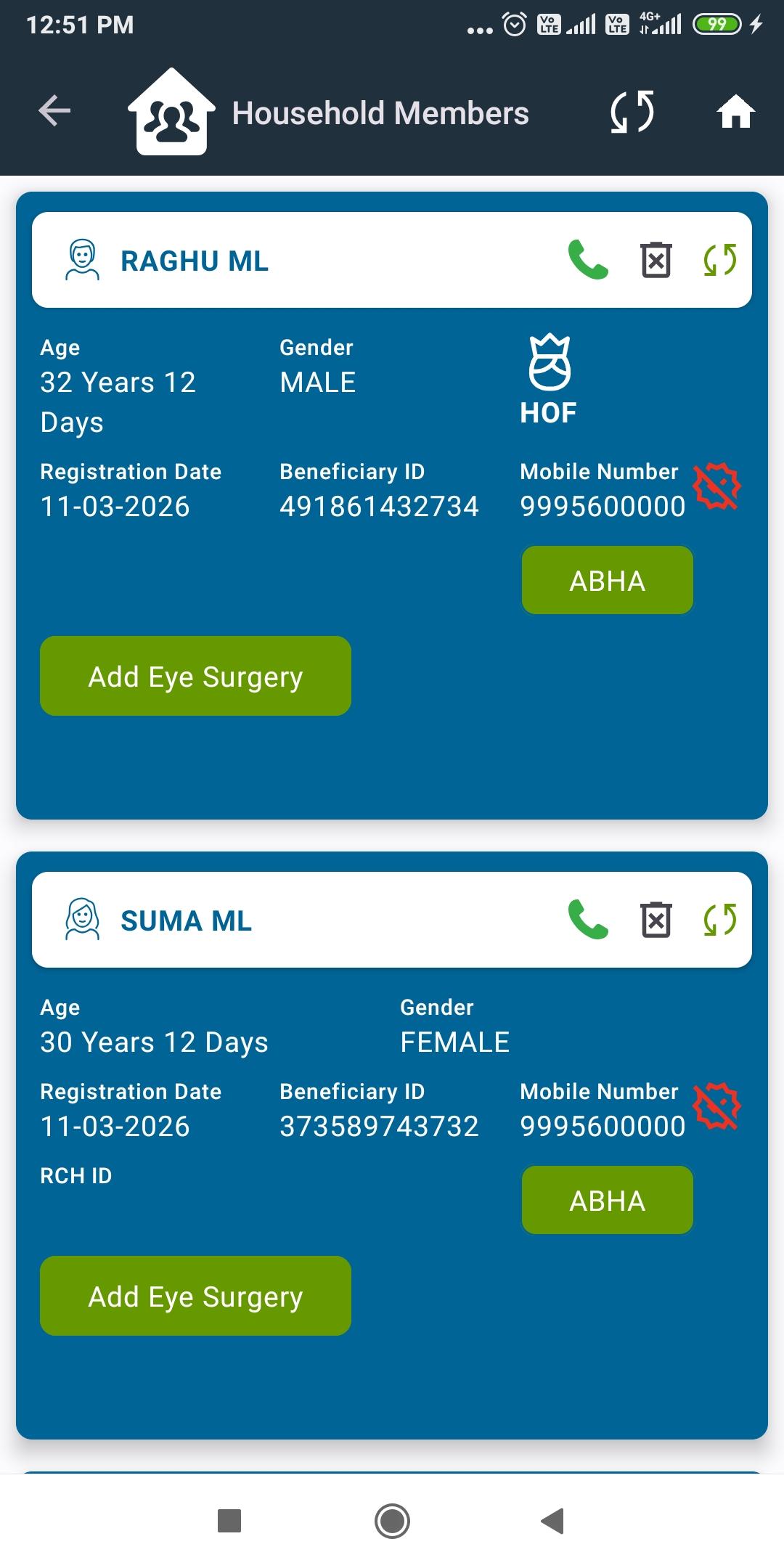Add Eye Surgery for Suma ML

tap(195, 1296)
